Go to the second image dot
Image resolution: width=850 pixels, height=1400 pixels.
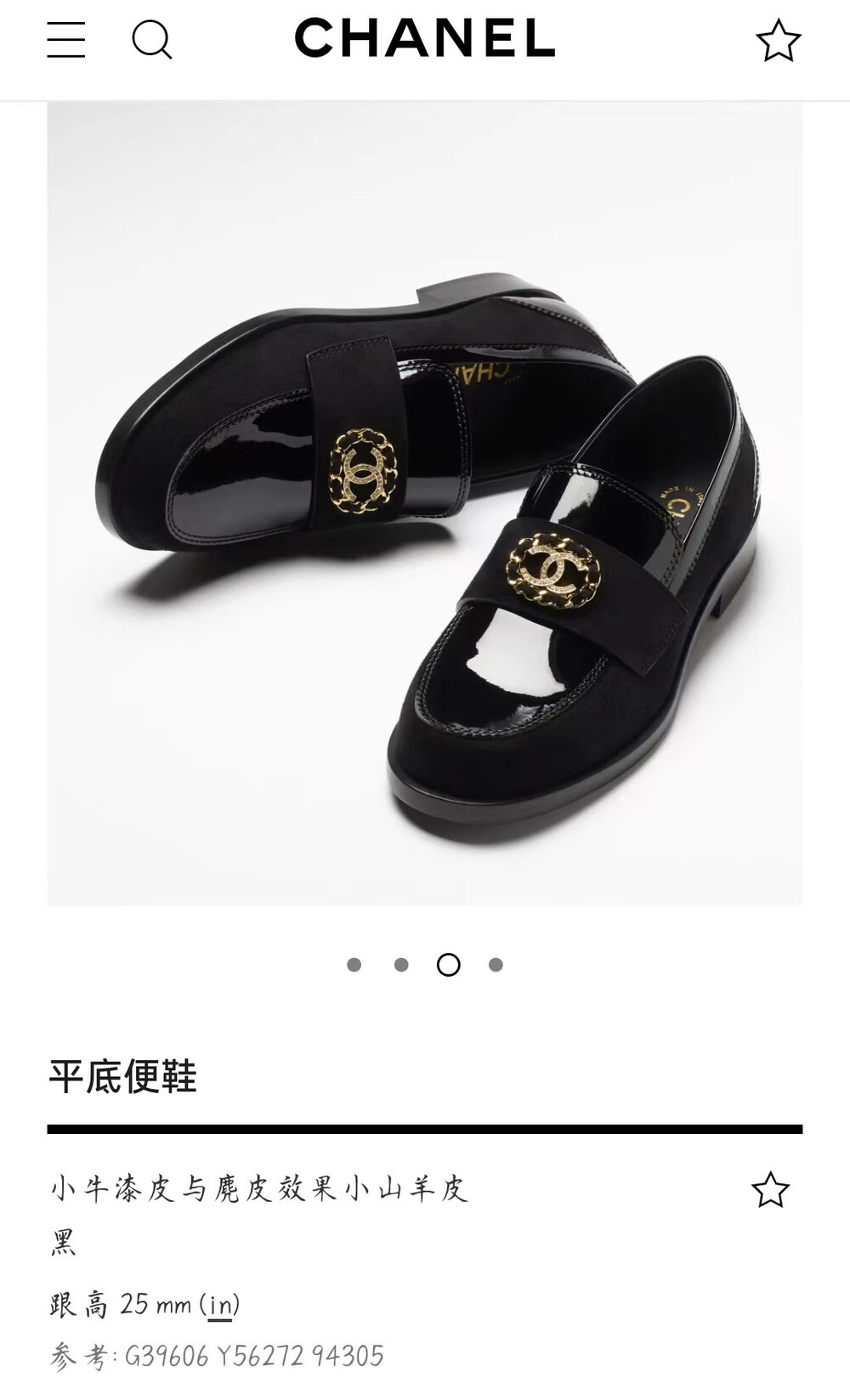coord(401,965)
